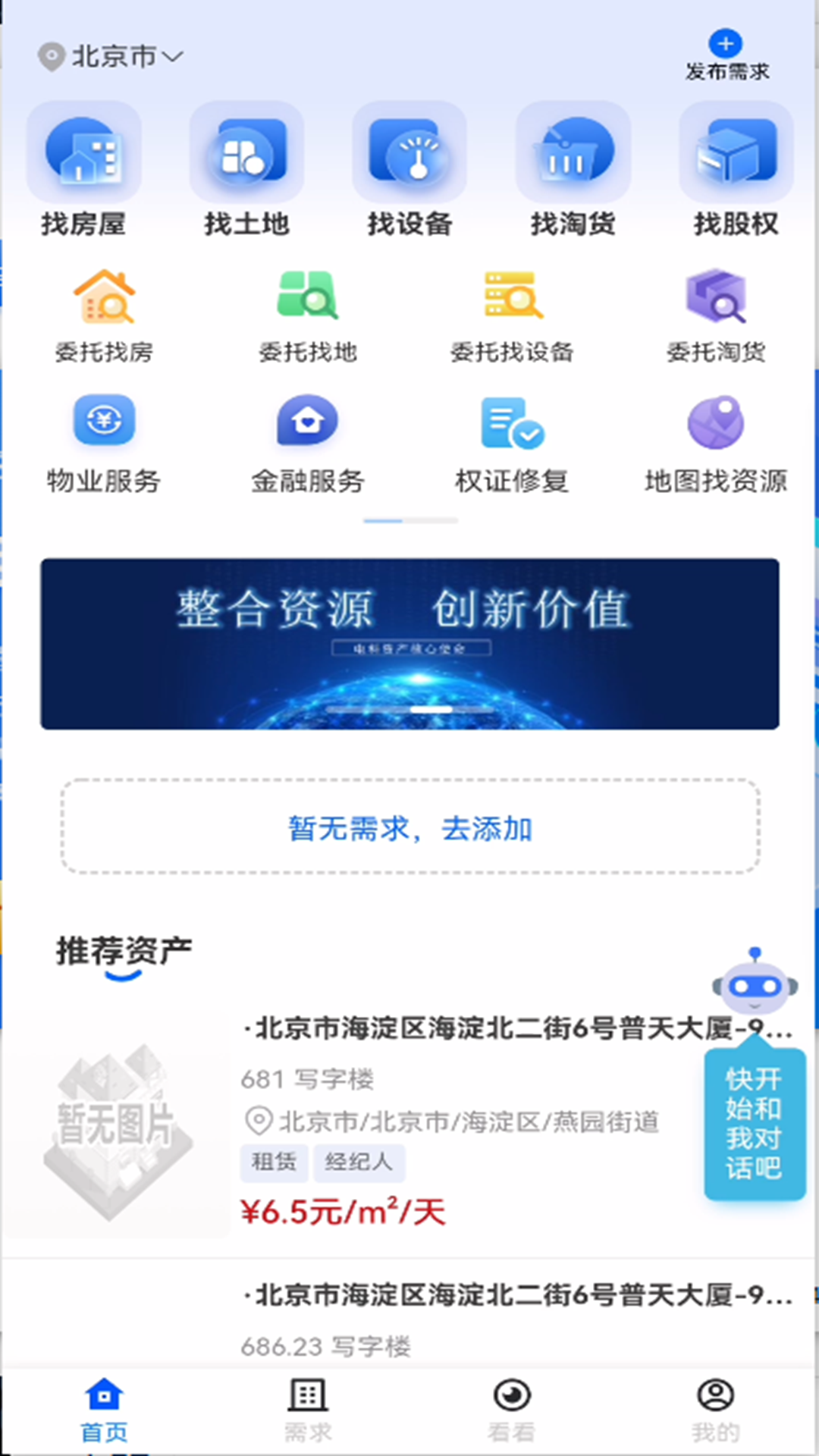
Task: Open the 北京市 city selector
Action: pos(111,57)
